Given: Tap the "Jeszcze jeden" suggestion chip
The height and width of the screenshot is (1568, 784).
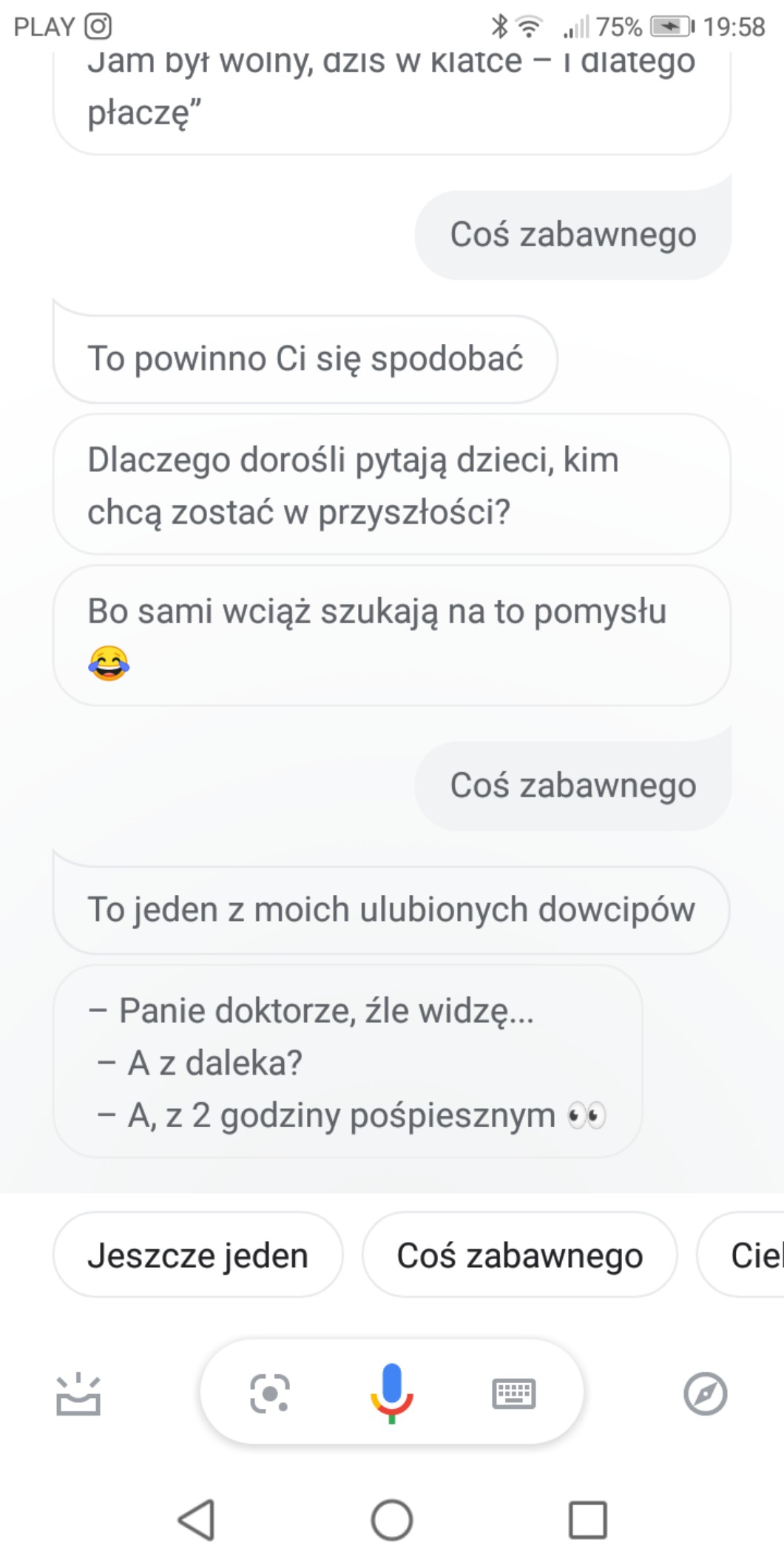Looking at the screenshot, I should click(x=197, y=1255).
